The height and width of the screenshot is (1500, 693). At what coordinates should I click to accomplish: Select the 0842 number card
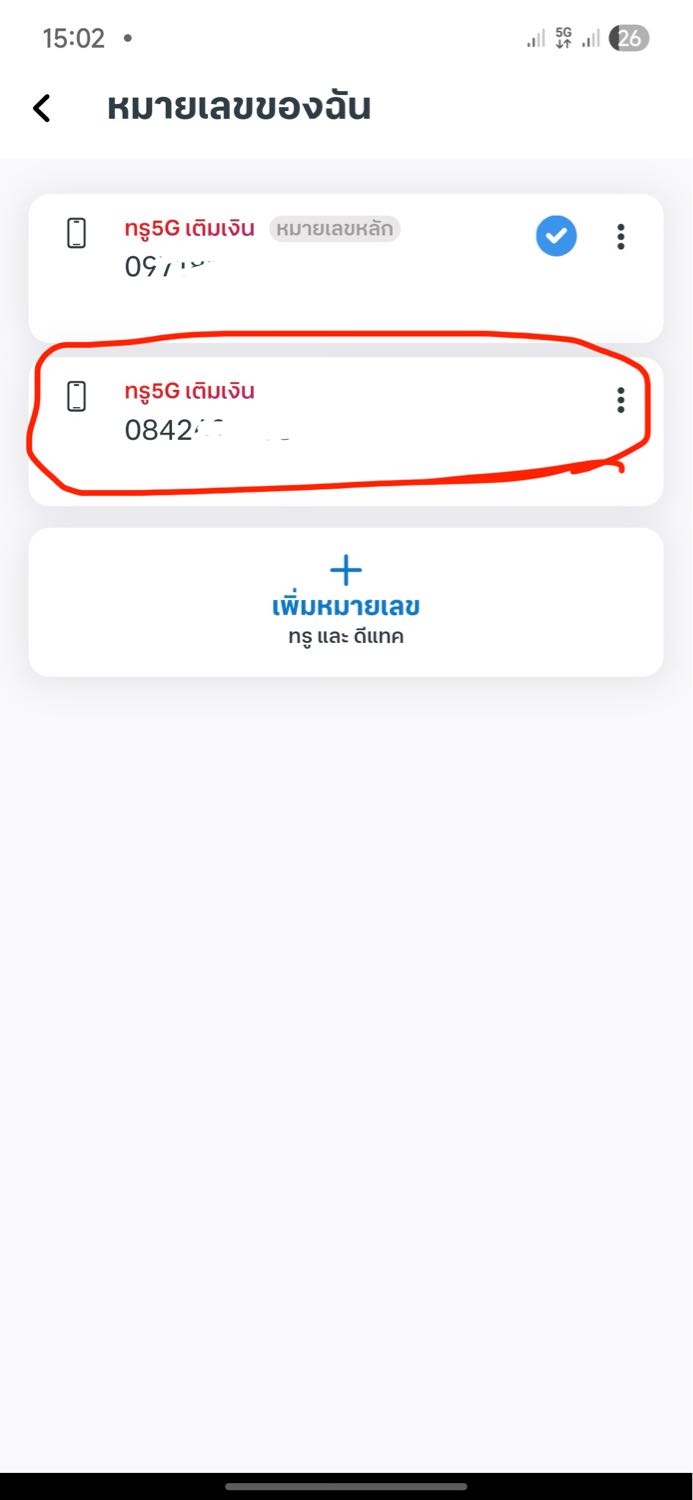coord(346,431)
